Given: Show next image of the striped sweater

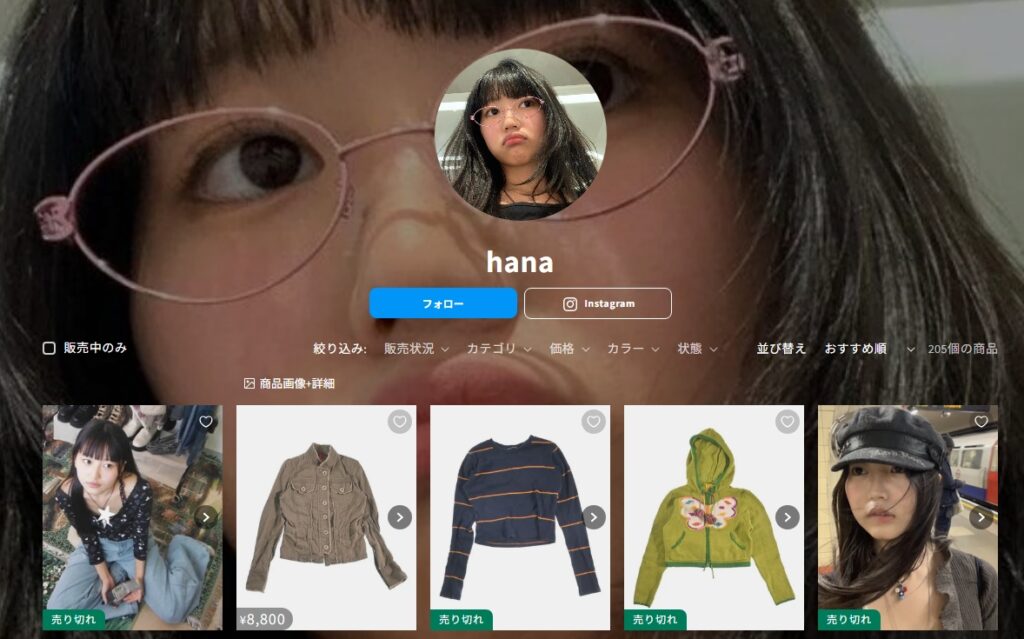Looking at the screenshot, I should pos(594,517).
